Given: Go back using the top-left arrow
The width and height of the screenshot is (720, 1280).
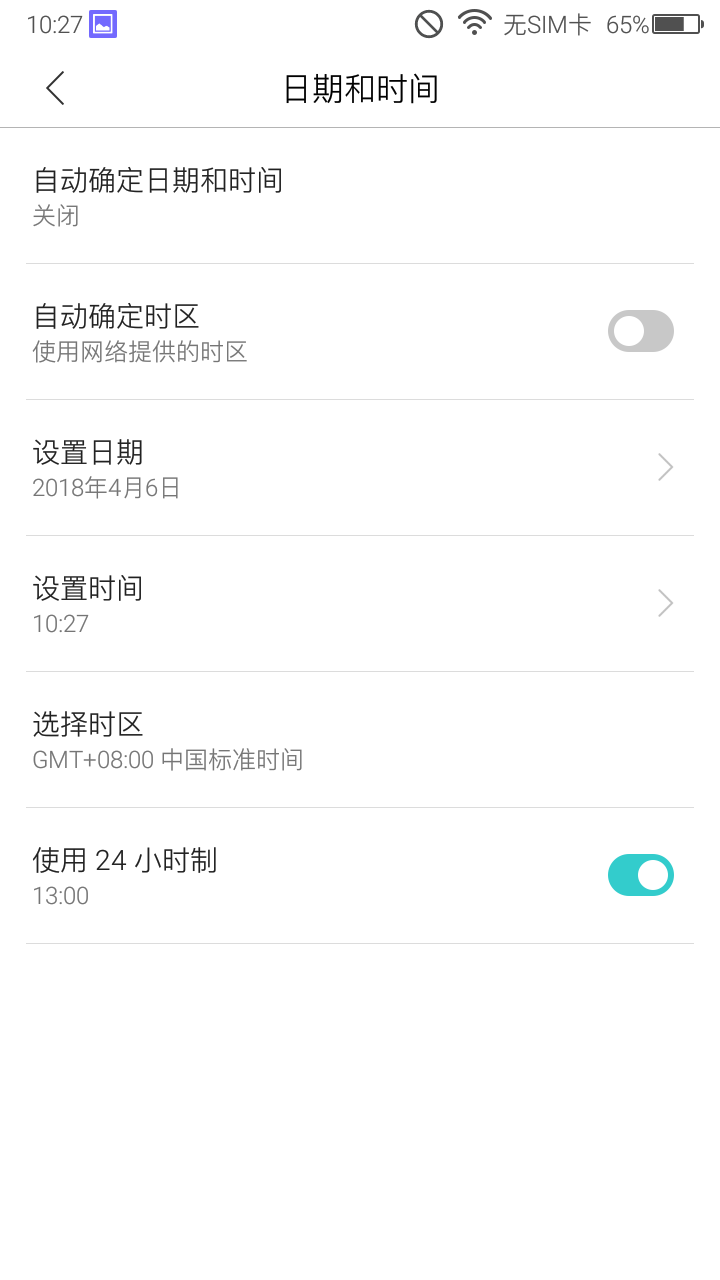Looking at the screenshot, I should point(55,88).
